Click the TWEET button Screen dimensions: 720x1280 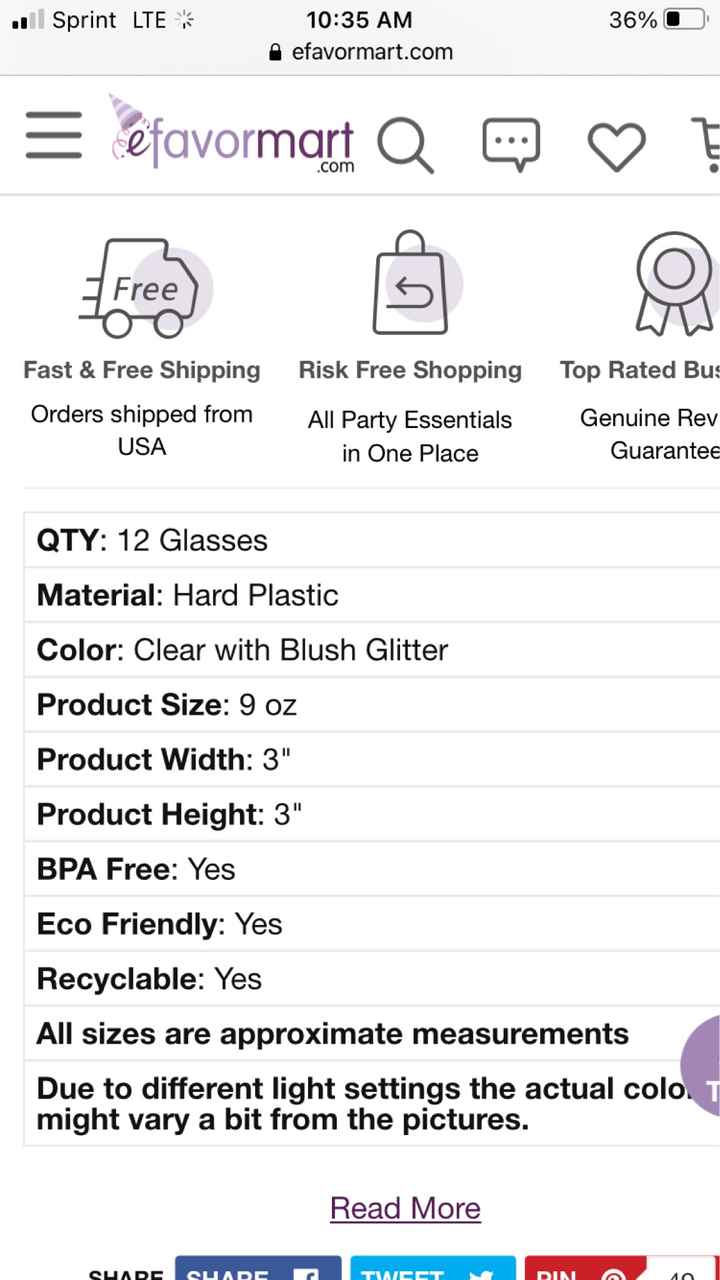coord(432,1272)
